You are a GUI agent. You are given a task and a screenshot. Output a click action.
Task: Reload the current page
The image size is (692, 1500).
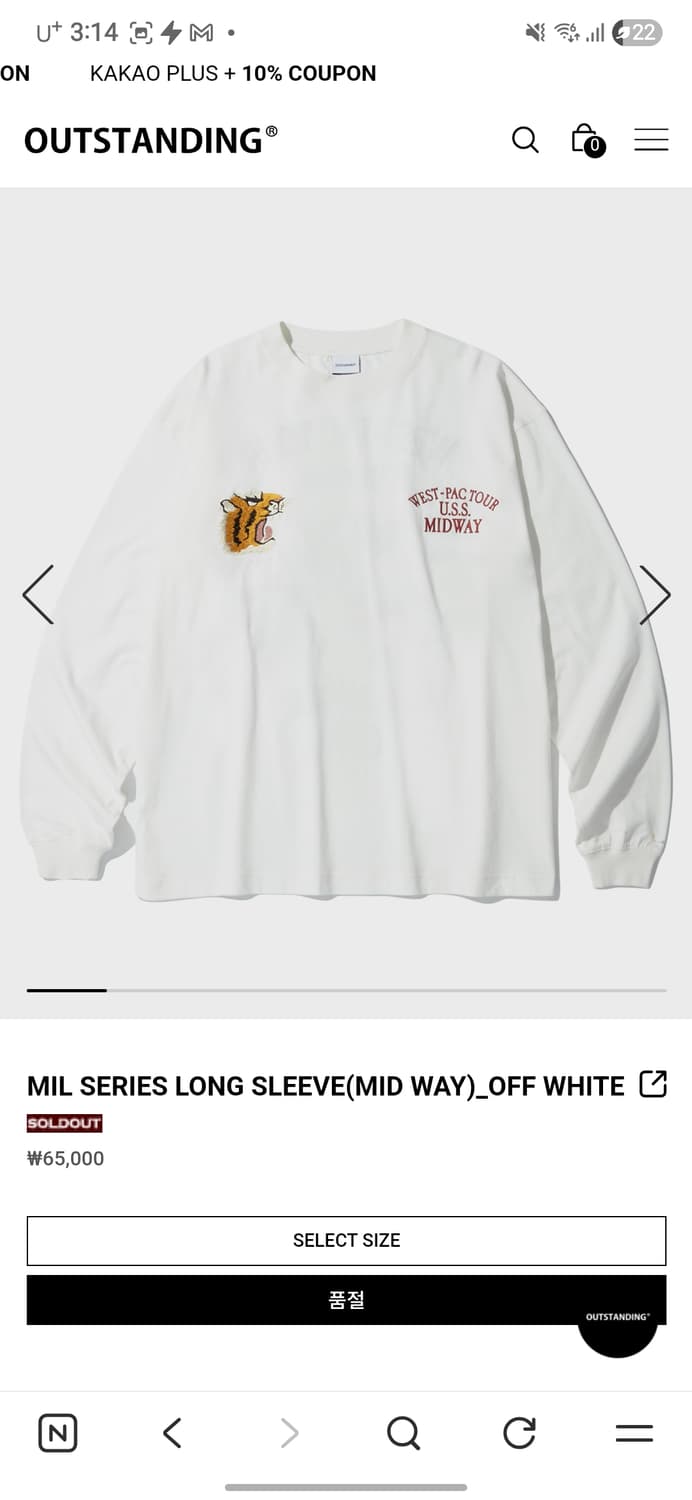(x=519, y=1434)
